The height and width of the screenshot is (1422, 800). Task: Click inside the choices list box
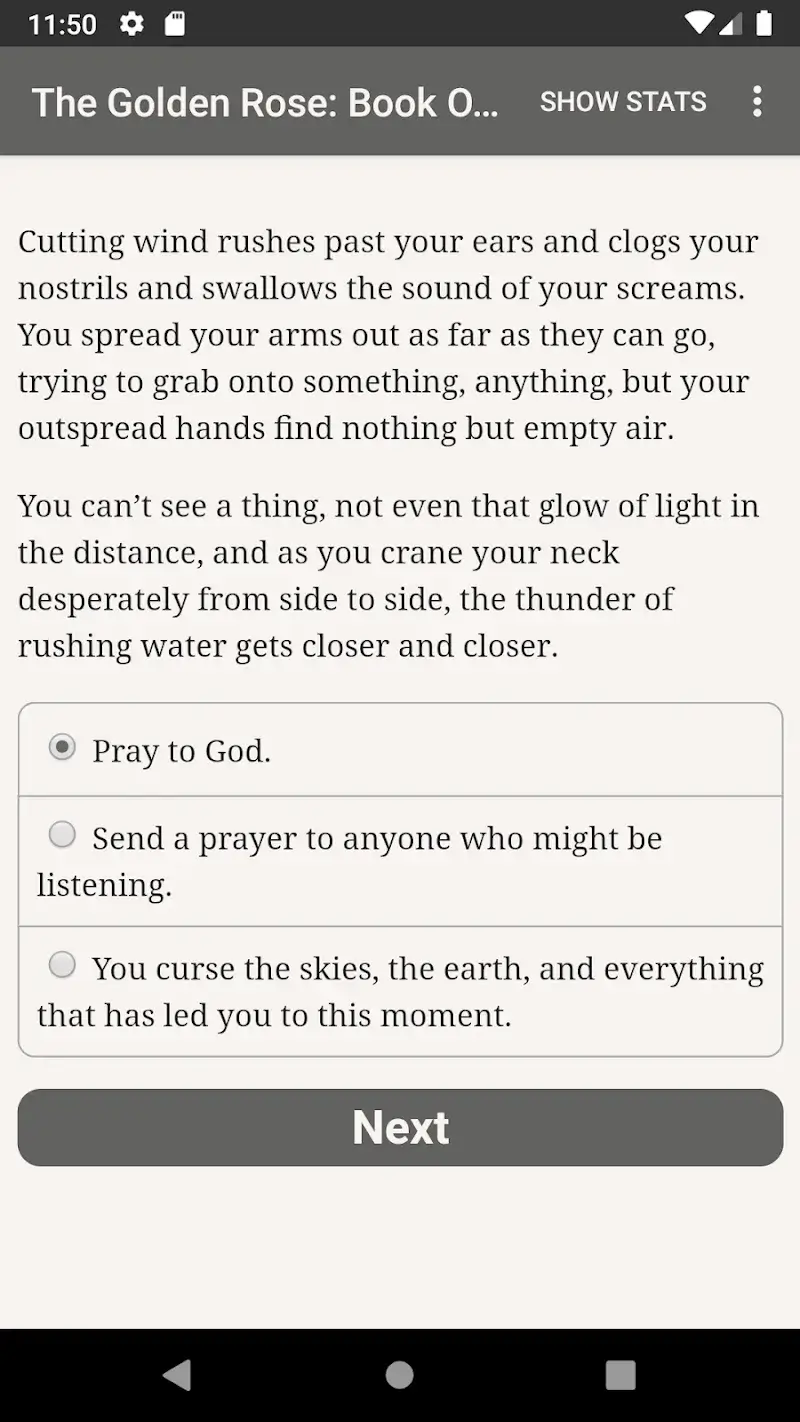pos(400,878)
